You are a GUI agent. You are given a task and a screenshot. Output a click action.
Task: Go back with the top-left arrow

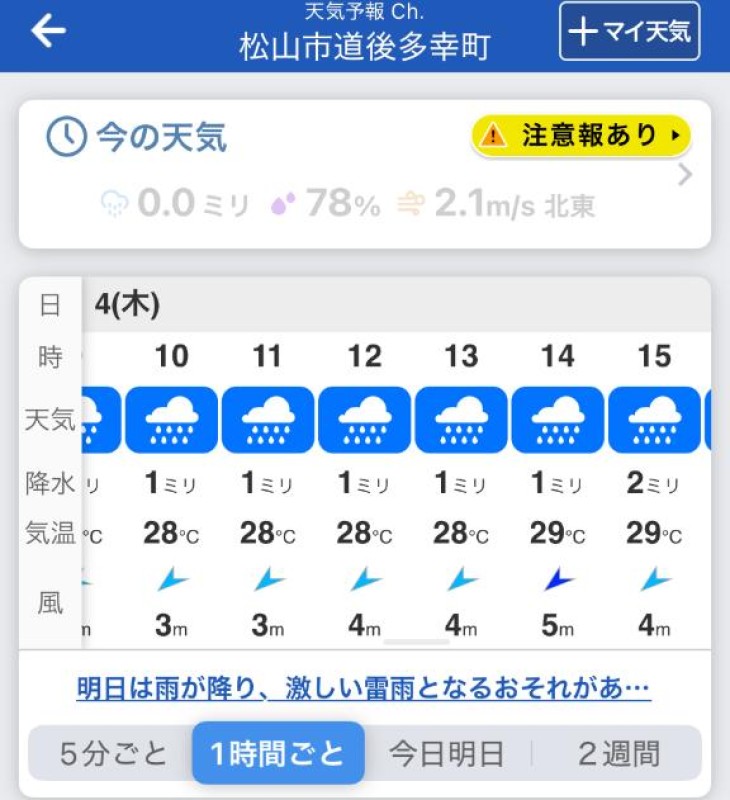point(48,32)
